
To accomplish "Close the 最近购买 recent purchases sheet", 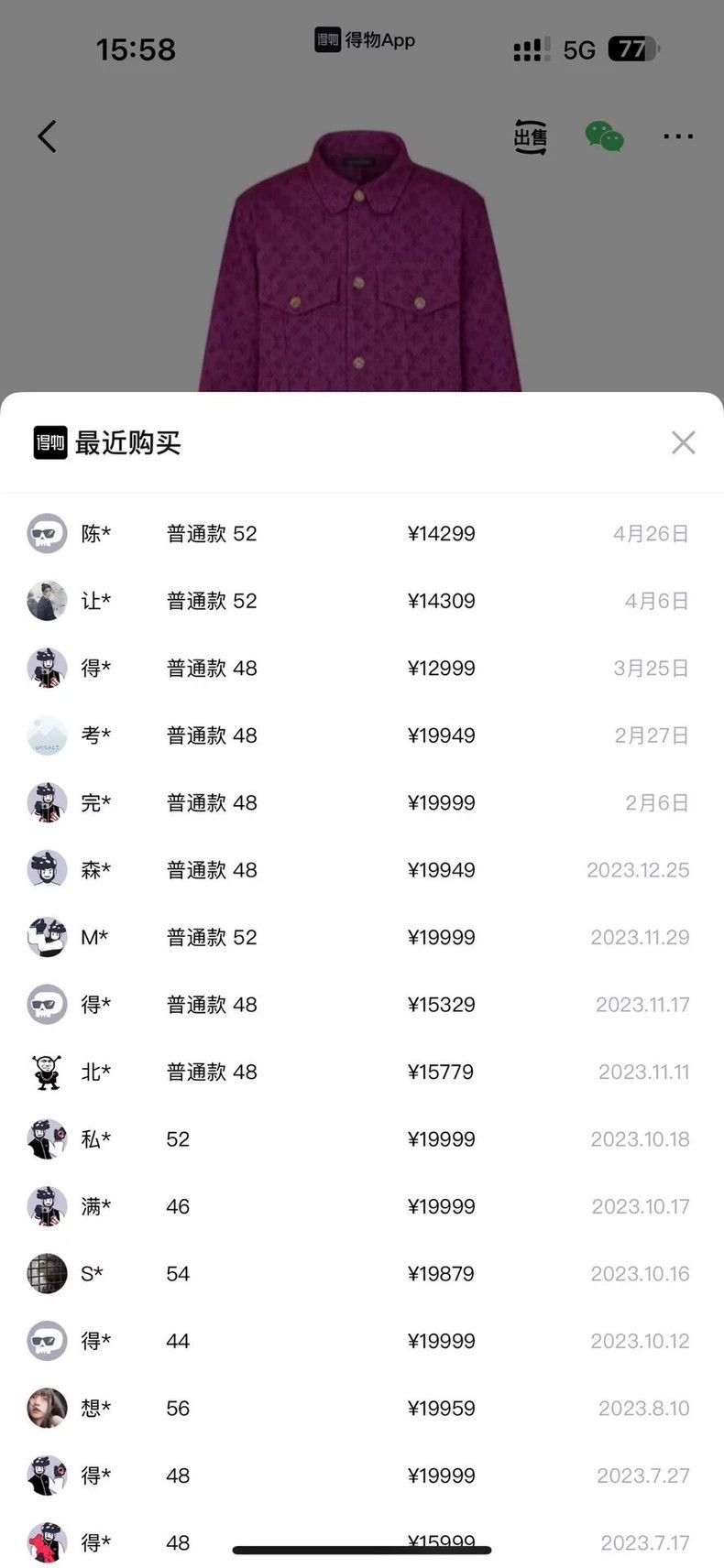I will tap(683, 442).
